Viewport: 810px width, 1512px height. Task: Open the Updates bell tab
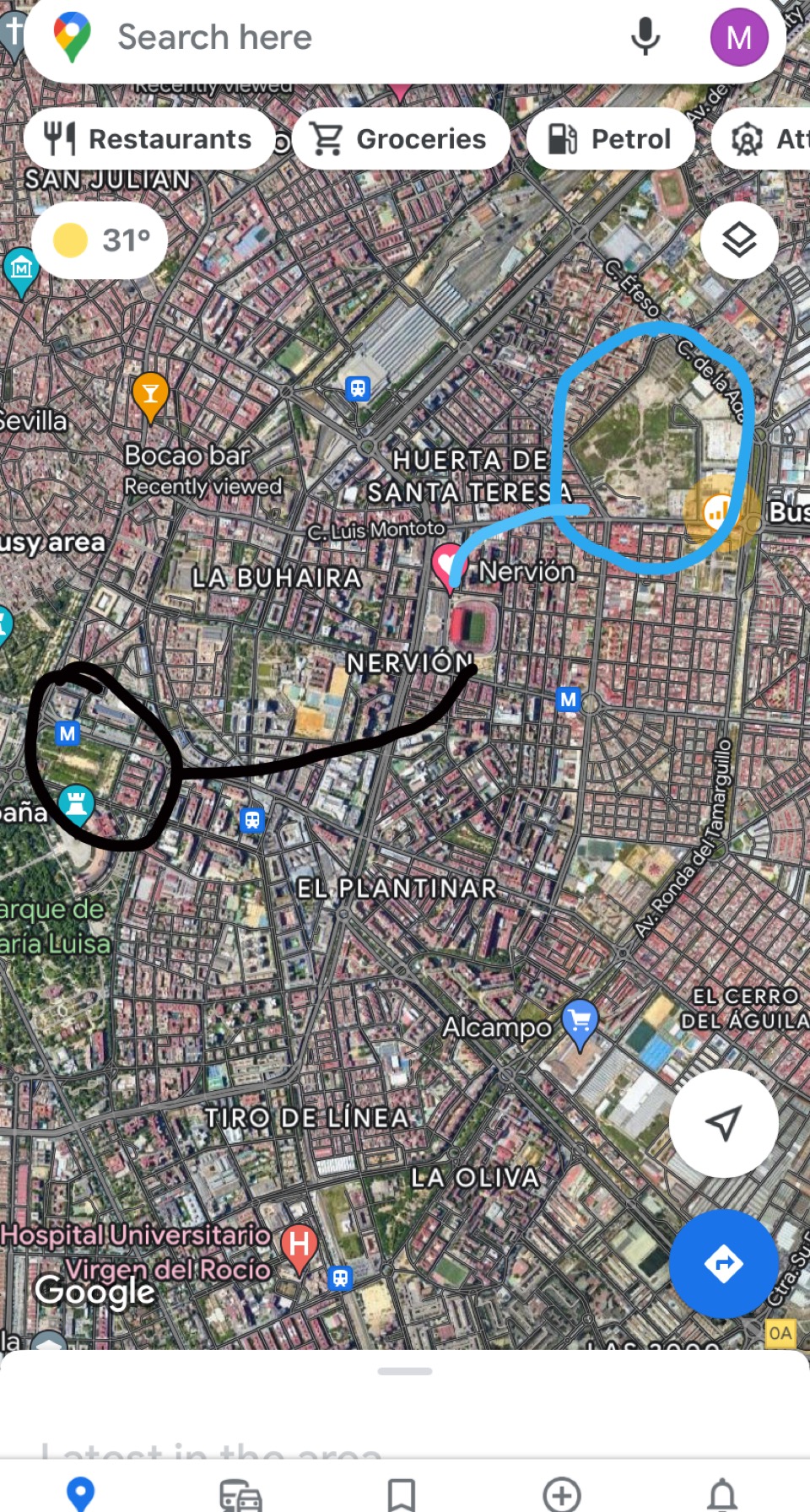pos(722,1494)
